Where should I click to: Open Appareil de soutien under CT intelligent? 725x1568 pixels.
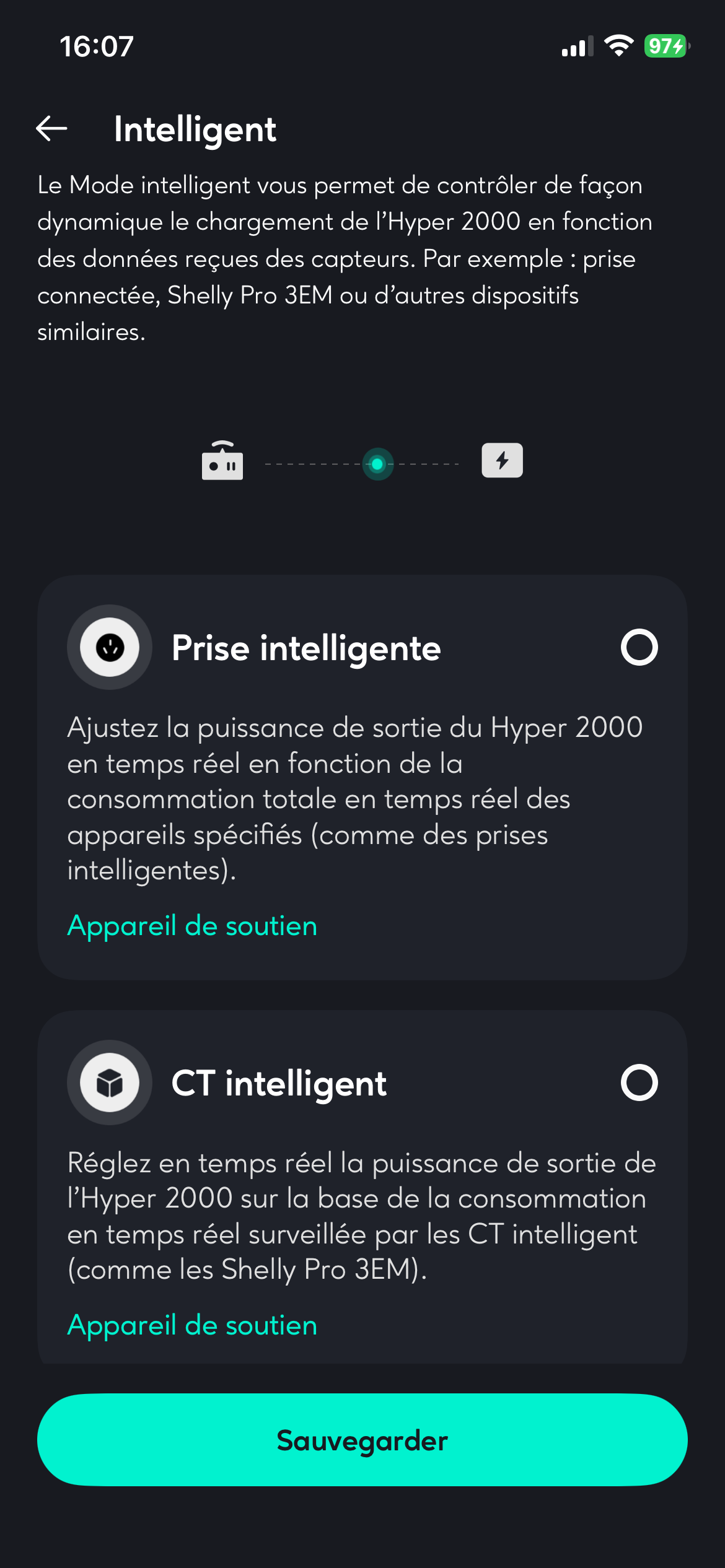tap(192, 1326)
